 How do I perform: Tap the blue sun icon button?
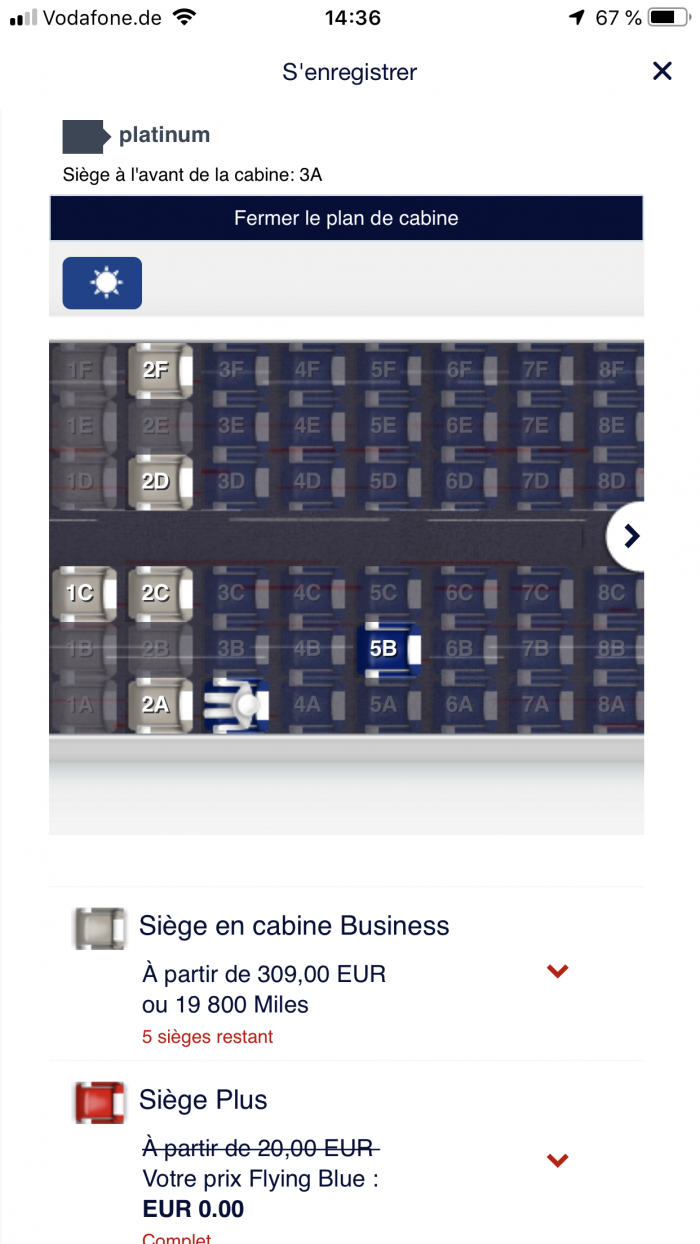[102, 283]
